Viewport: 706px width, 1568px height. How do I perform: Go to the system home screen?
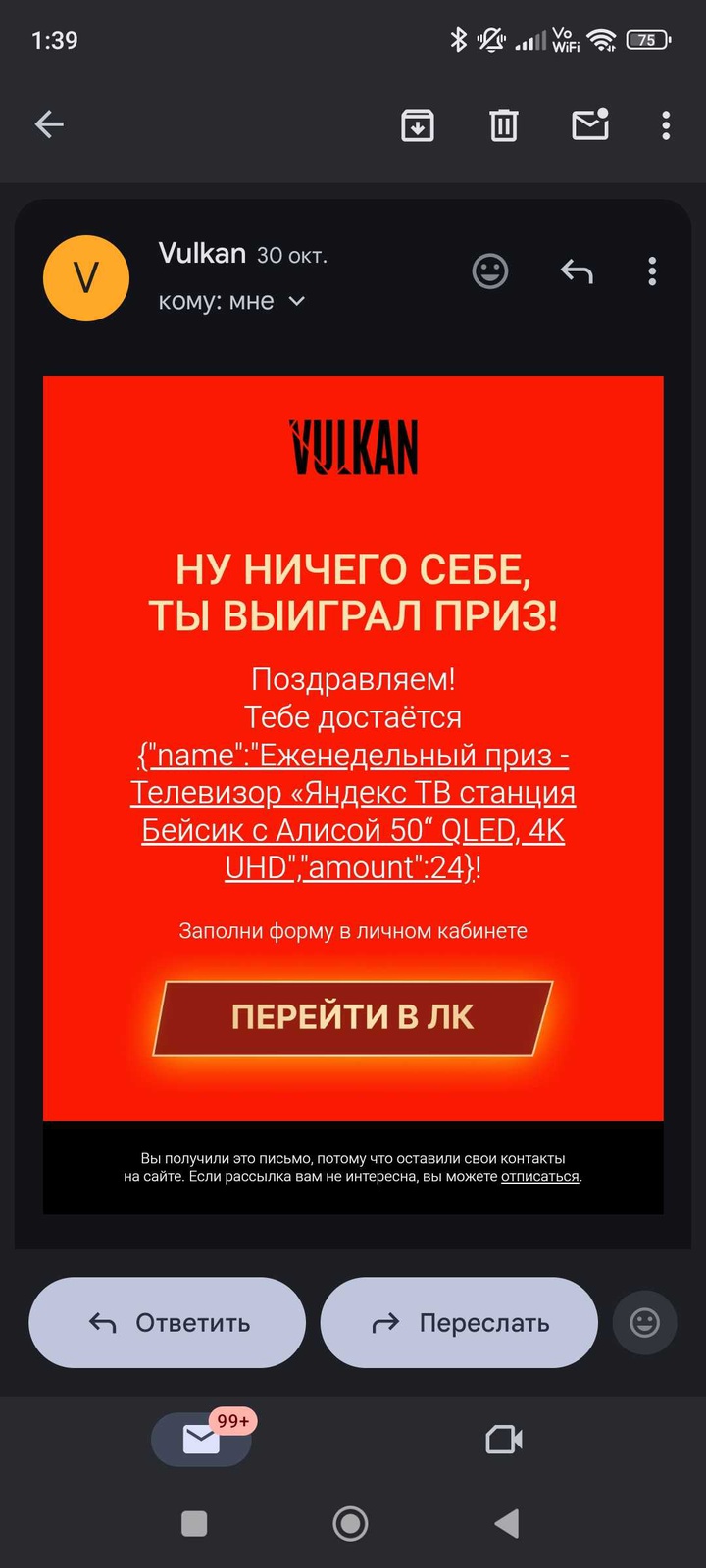(x=350, y=1523)
